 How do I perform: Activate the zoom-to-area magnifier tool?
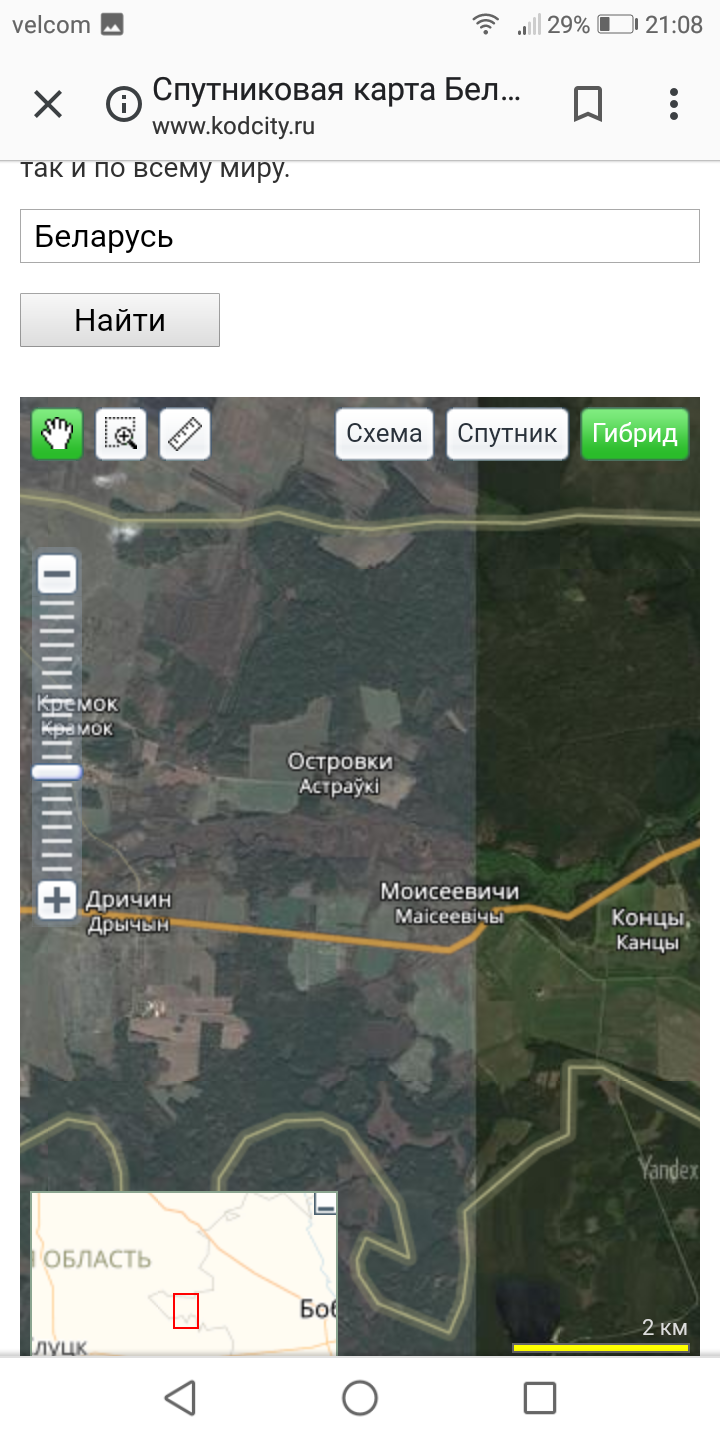[121, 435]
